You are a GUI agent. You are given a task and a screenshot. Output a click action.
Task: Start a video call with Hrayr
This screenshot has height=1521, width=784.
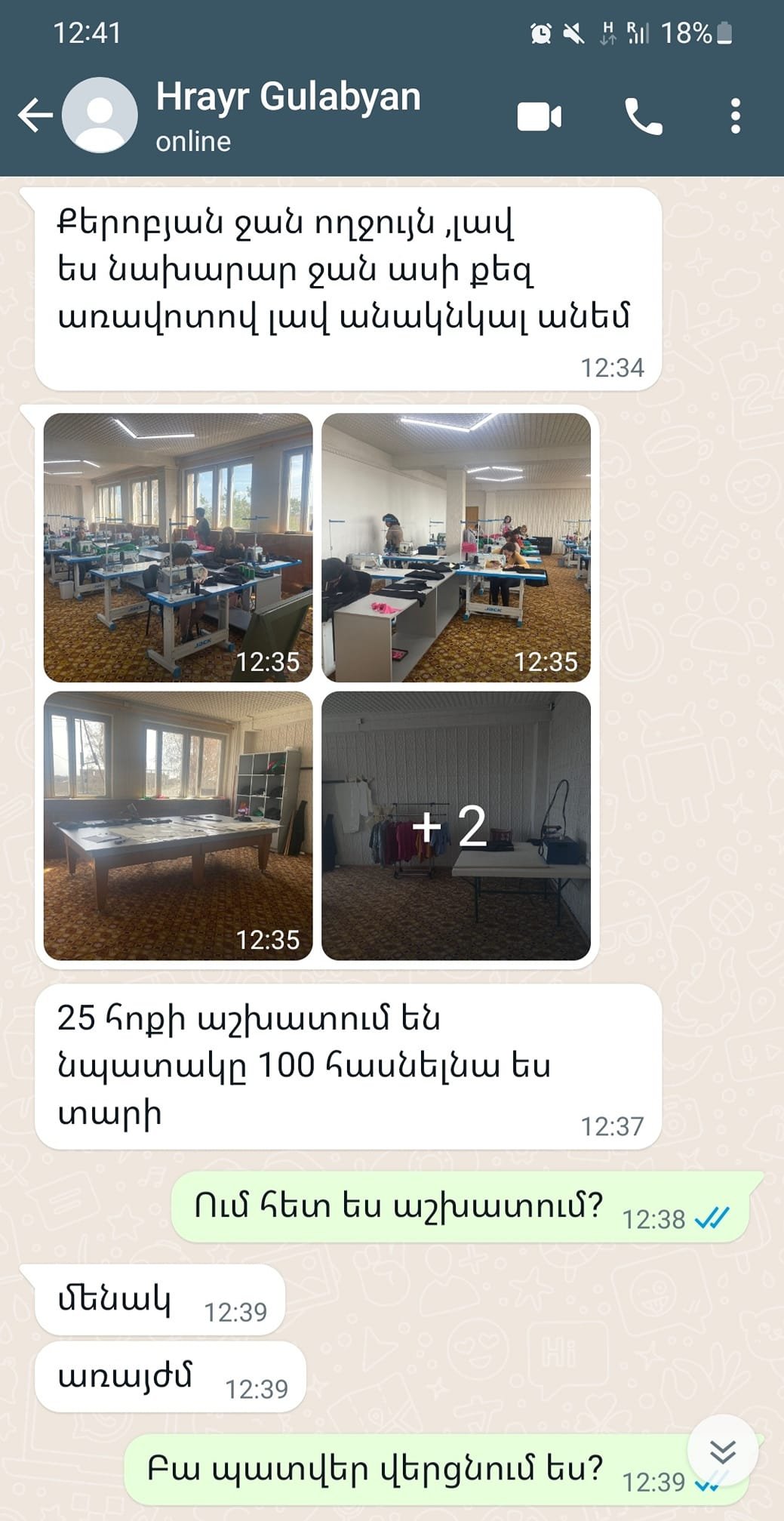point(539,117)
